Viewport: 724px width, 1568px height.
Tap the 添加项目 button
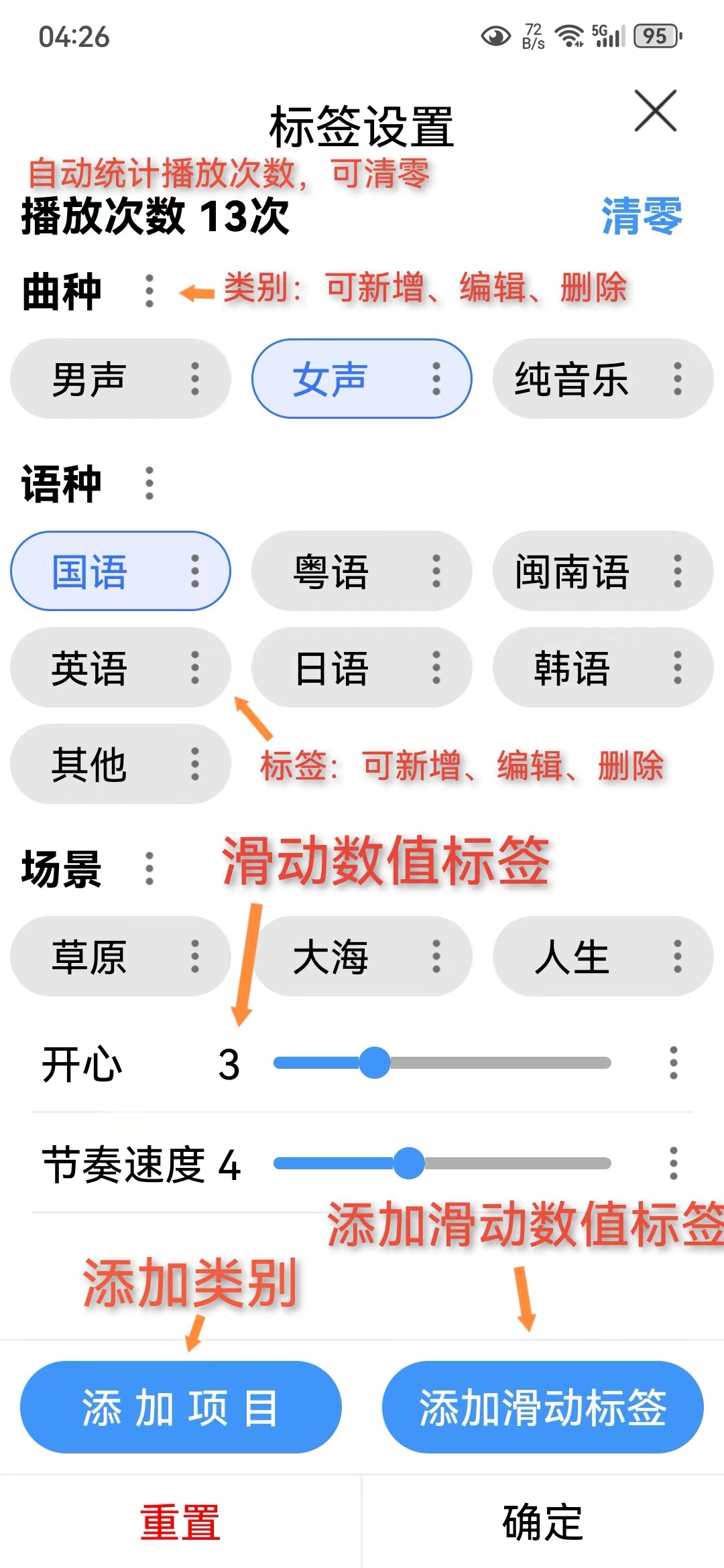(181, 1407)
